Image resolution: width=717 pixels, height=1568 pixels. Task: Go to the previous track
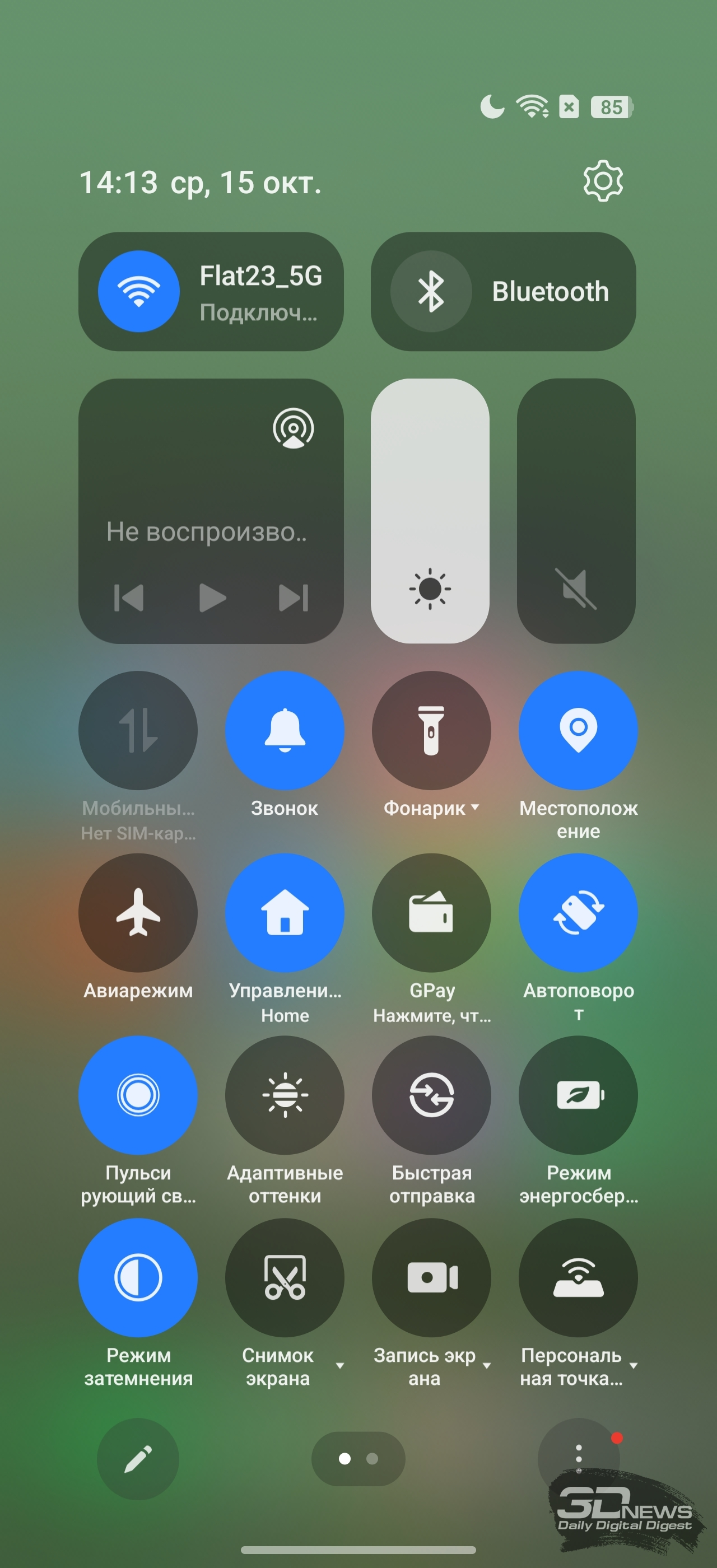click(x=129, y=598)
